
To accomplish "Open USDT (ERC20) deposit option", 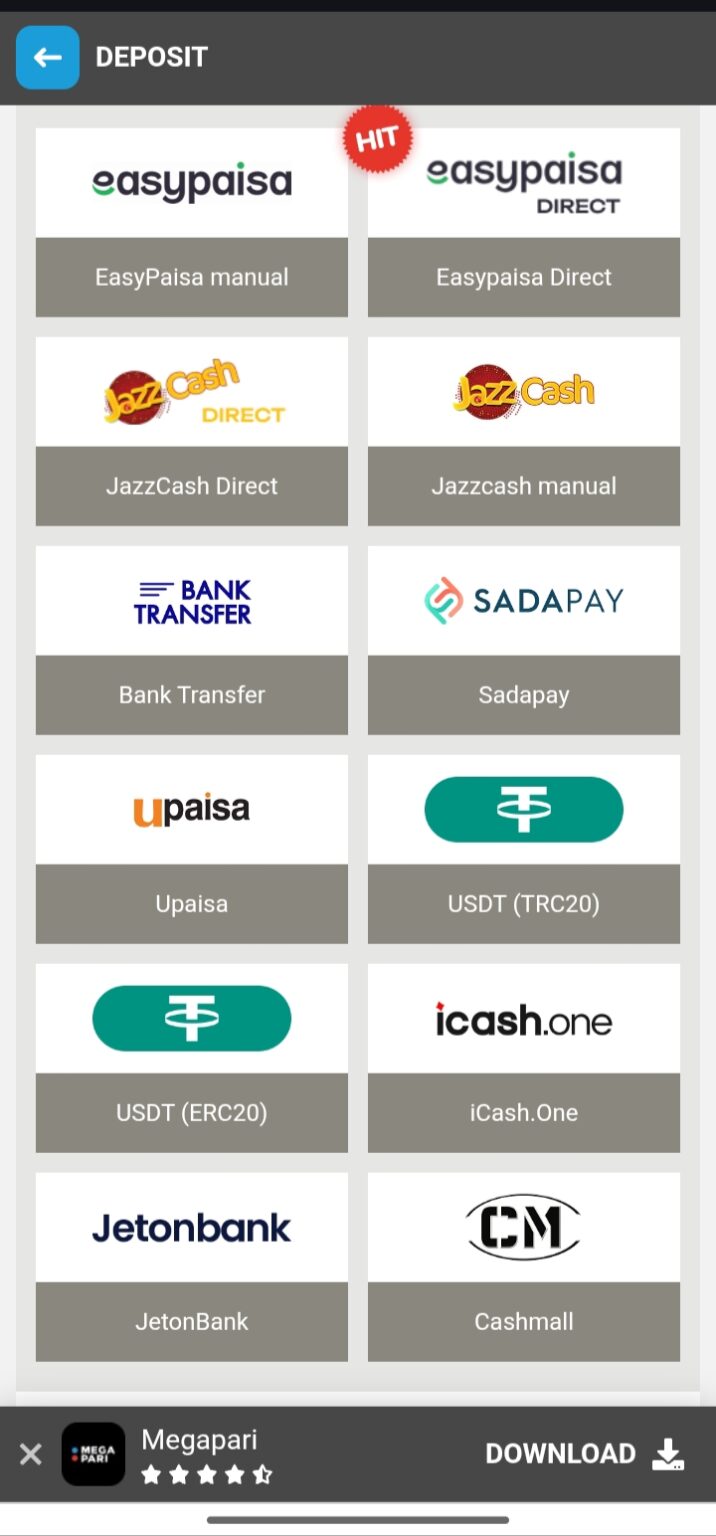I will (x=192, y=1058).
